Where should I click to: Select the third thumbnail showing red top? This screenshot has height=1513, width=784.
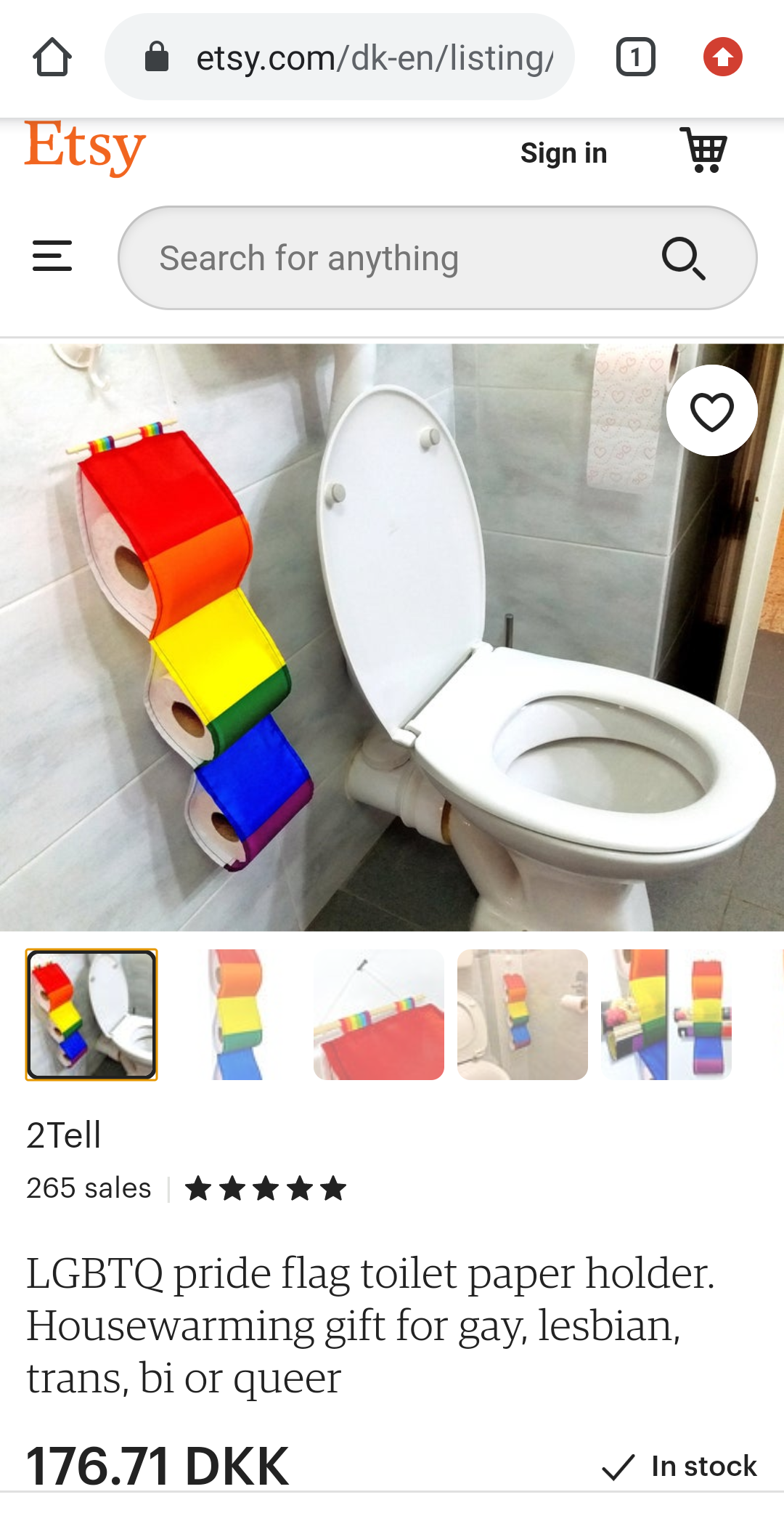point(379,1015)
